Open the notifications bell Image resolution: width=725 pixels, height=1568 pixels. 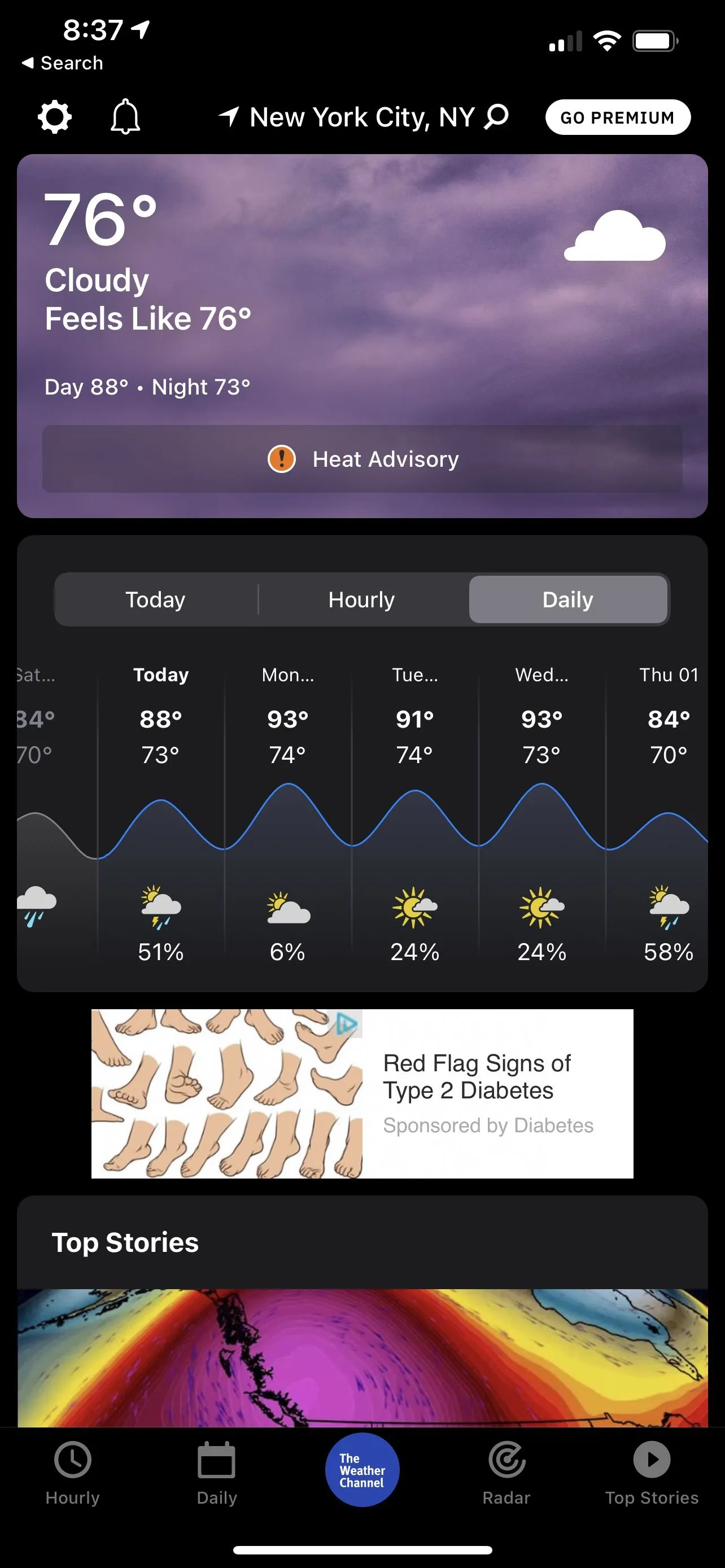(x=125, y=117)
